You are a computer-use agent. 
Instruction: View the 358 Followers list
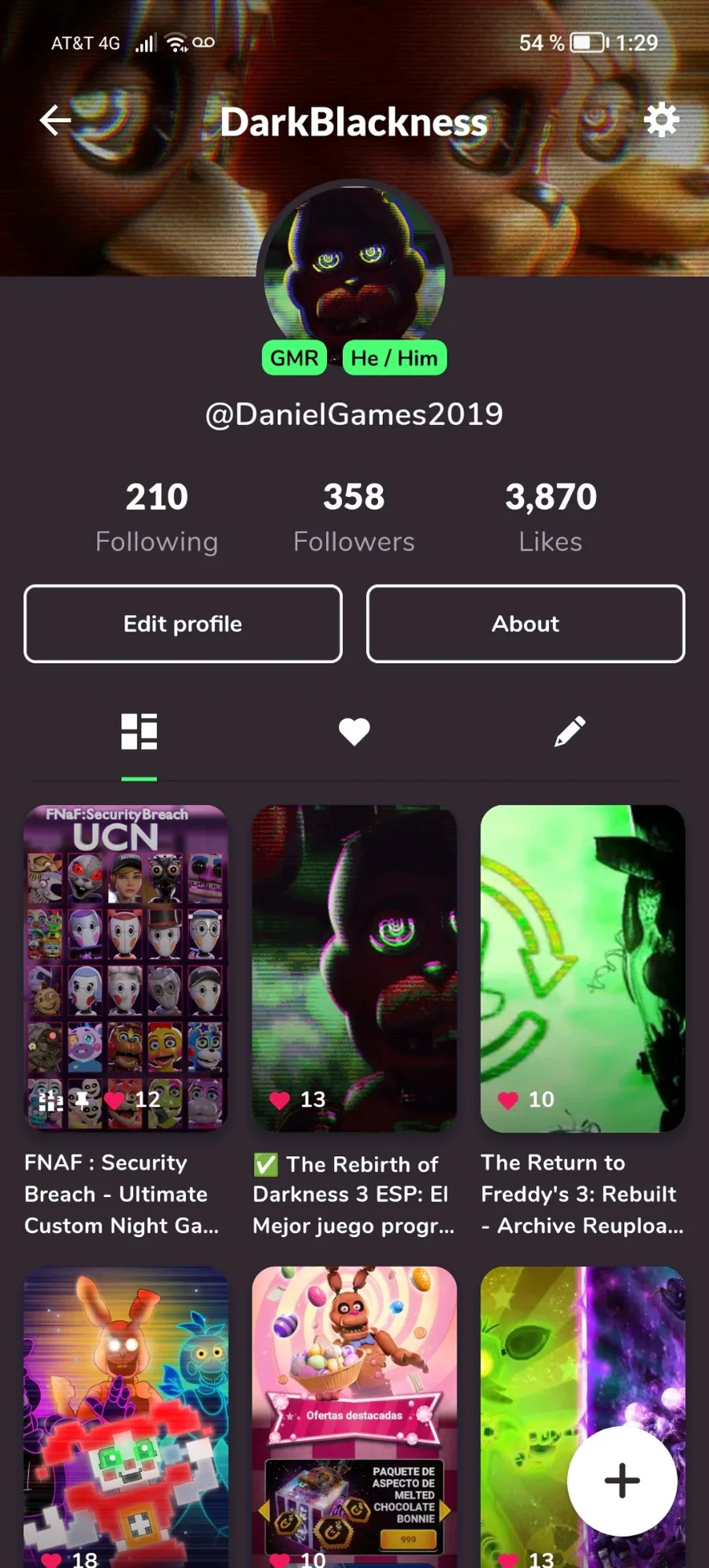click(x=354, y=517)
